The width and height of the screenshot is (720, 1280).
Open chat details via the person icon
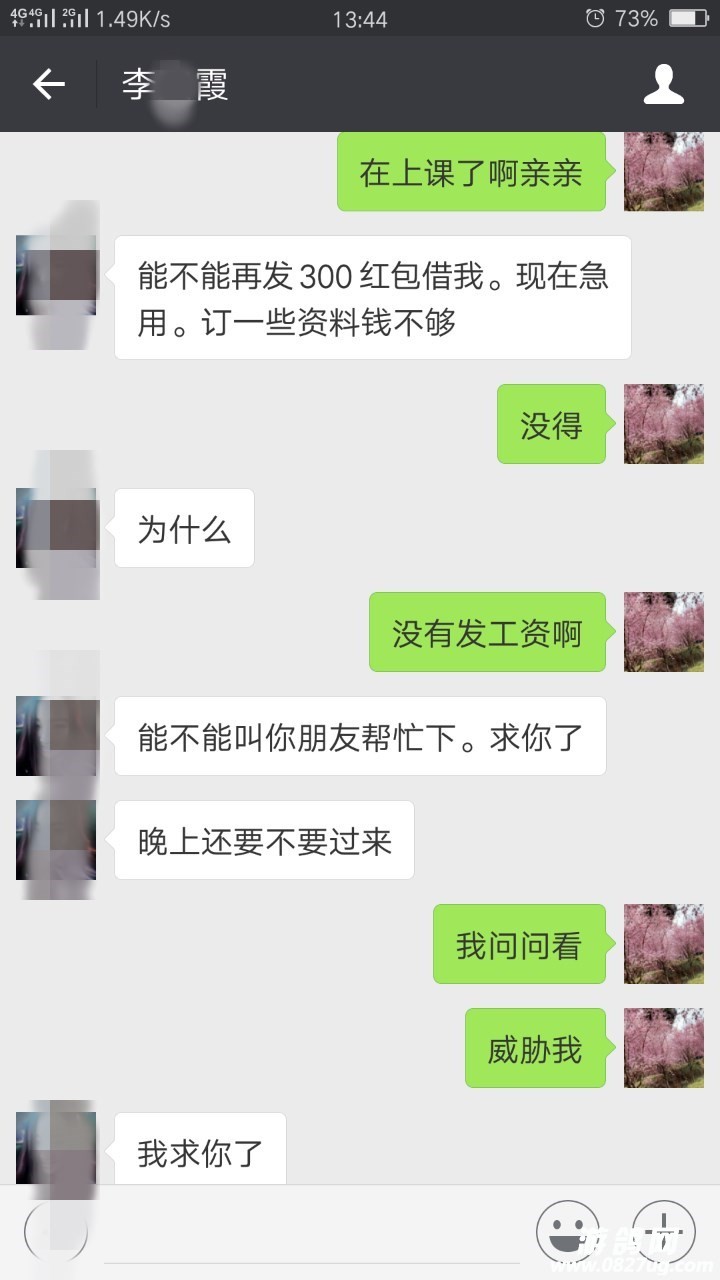[663, 85]
